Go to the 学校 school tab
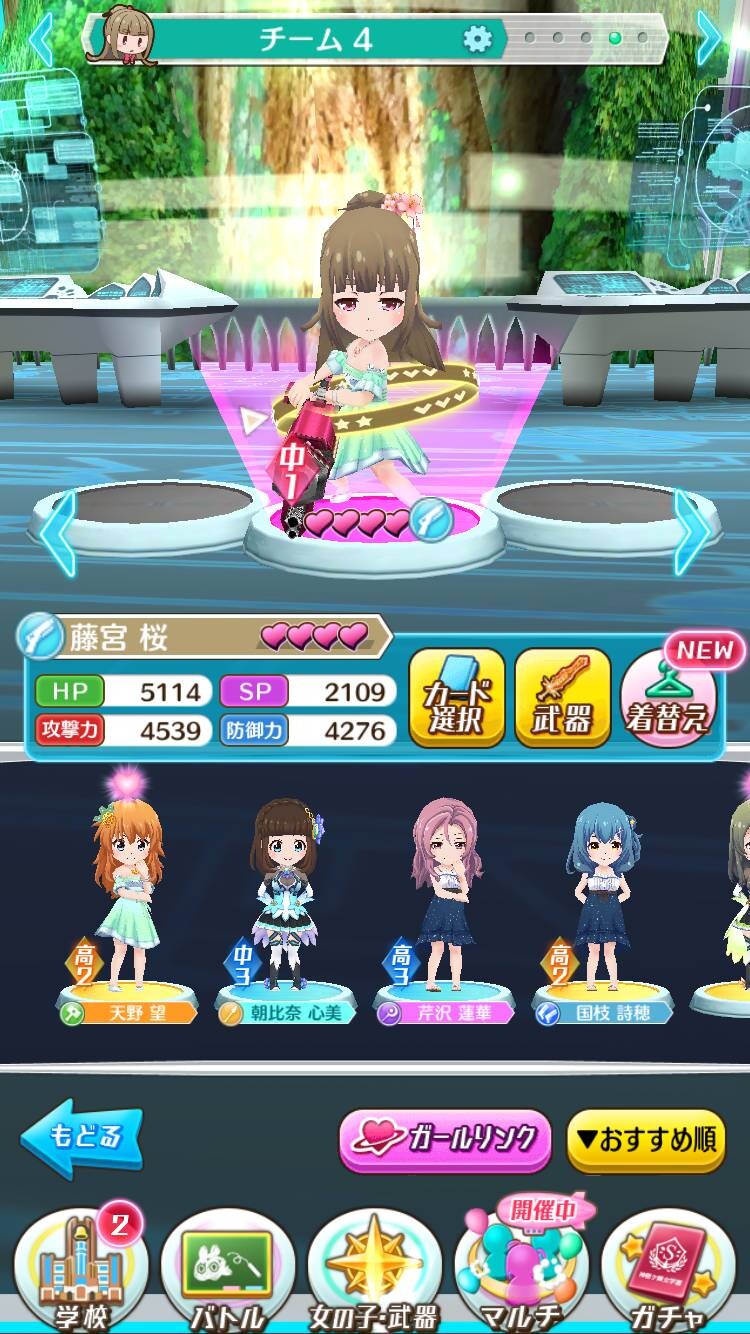Screen dimensions: 750x1334 (x=81, y=1270)
